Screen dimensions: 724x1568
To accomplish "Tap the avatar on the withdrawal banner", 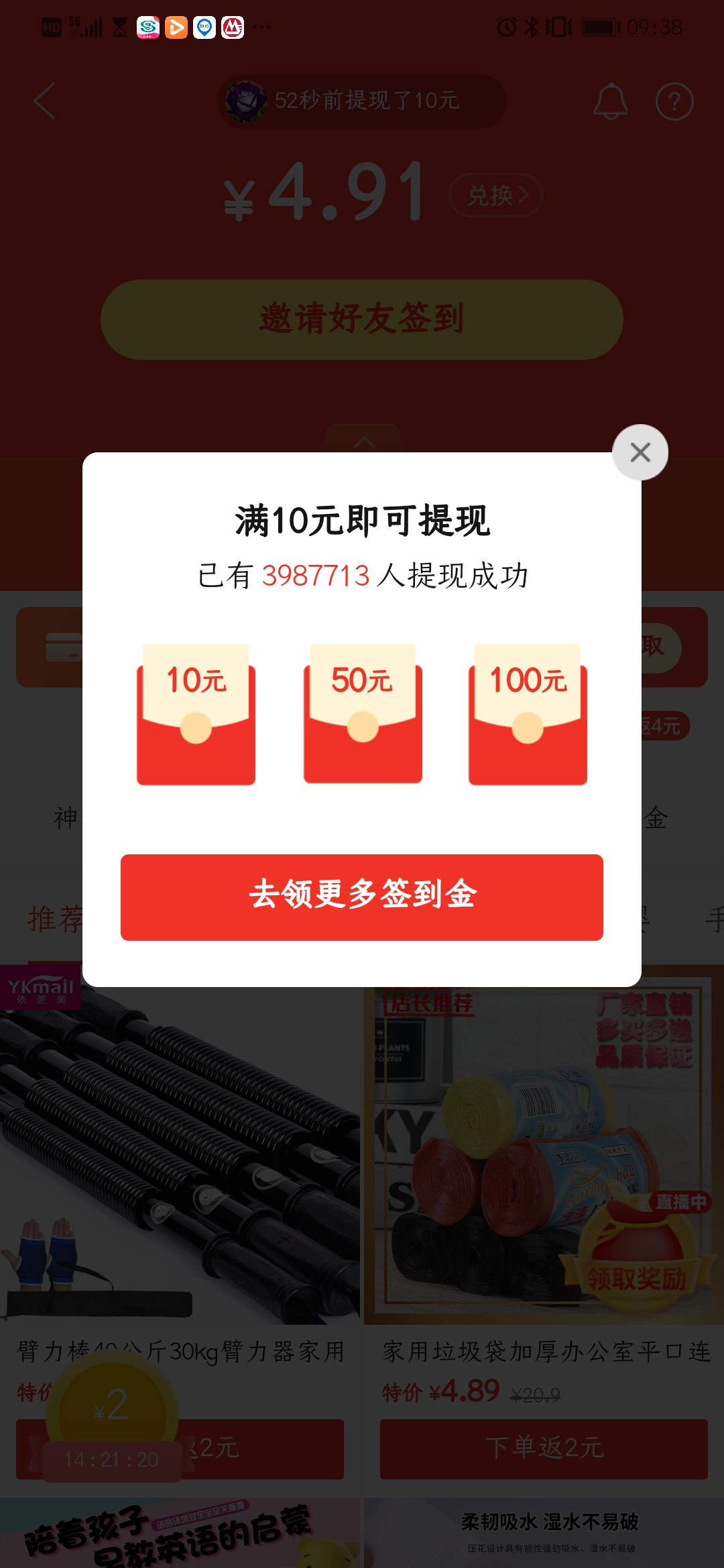I will 247,101.
